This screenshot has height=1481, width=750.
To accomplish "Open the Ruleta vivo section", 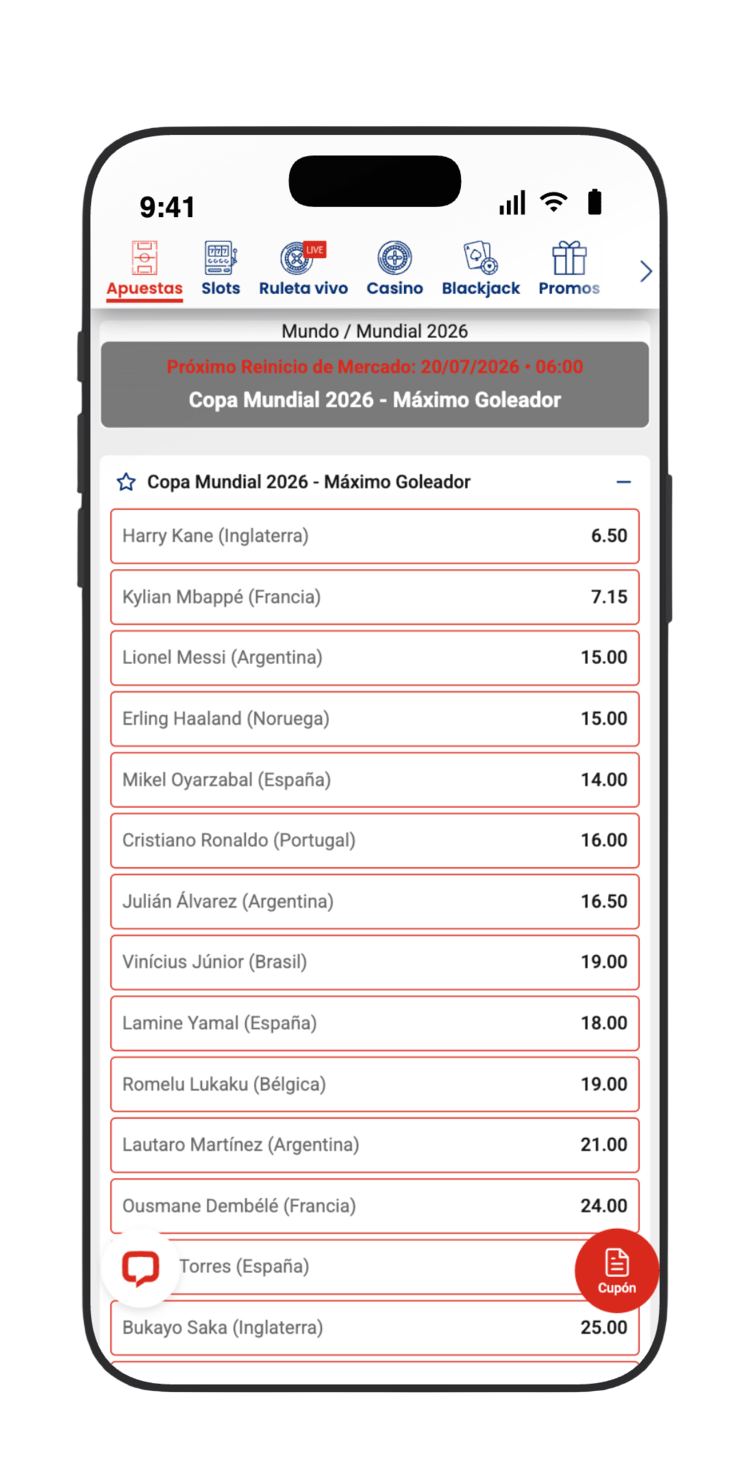I will tap(303, 270).
